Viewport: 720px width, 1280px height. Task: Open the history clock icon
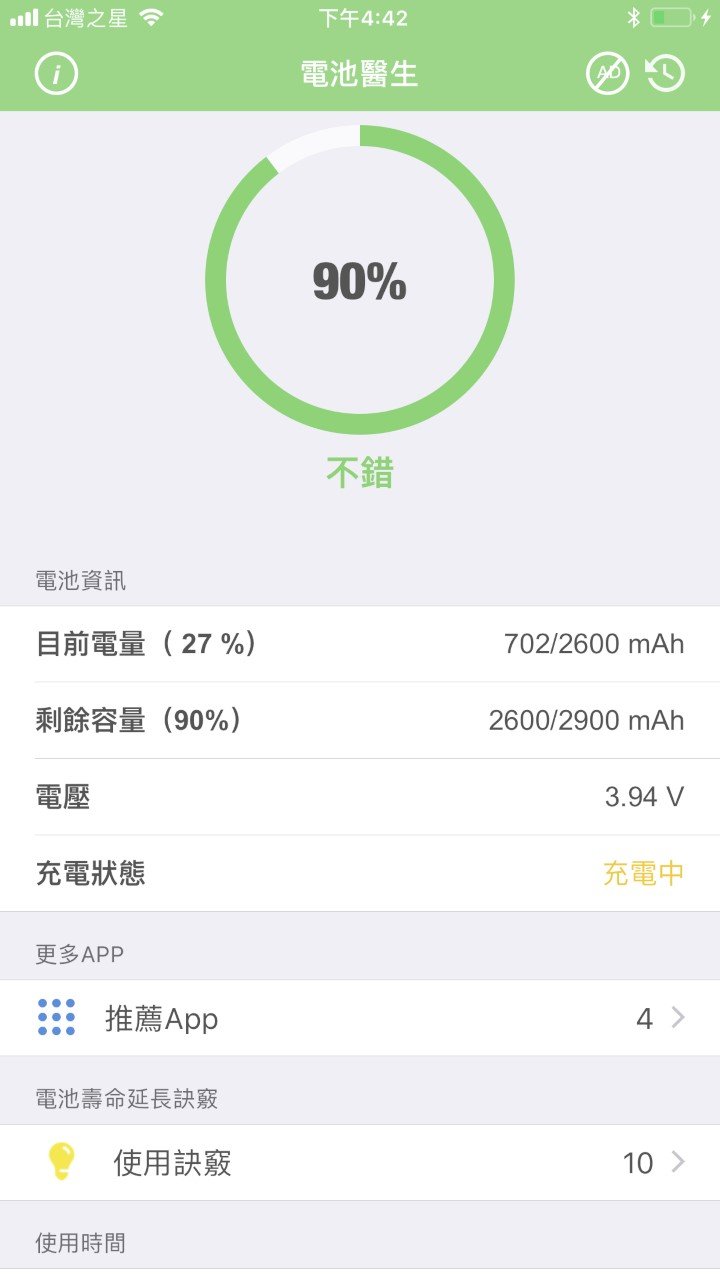(666, 73)
